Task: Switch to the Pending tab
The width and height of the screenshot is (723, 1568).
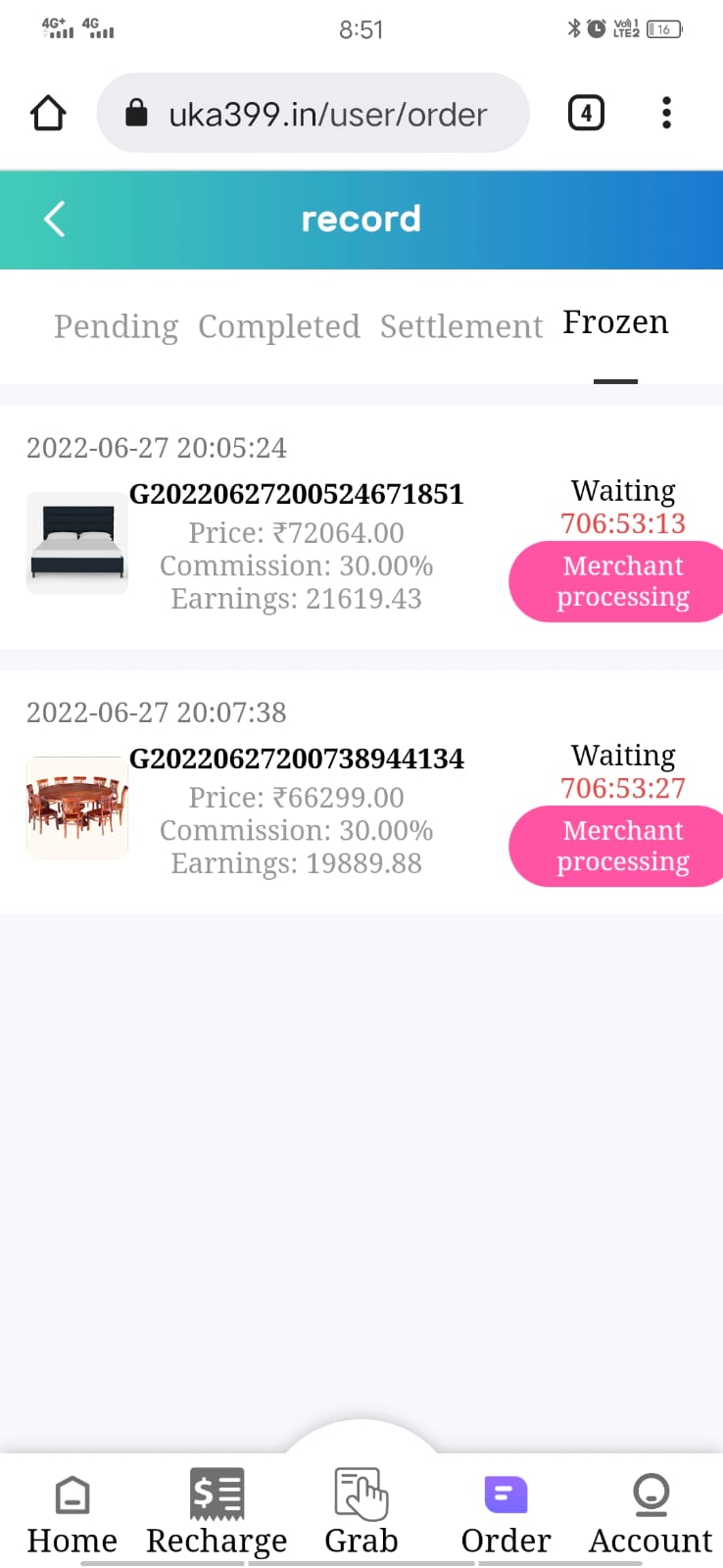Action: pos(116,326)
